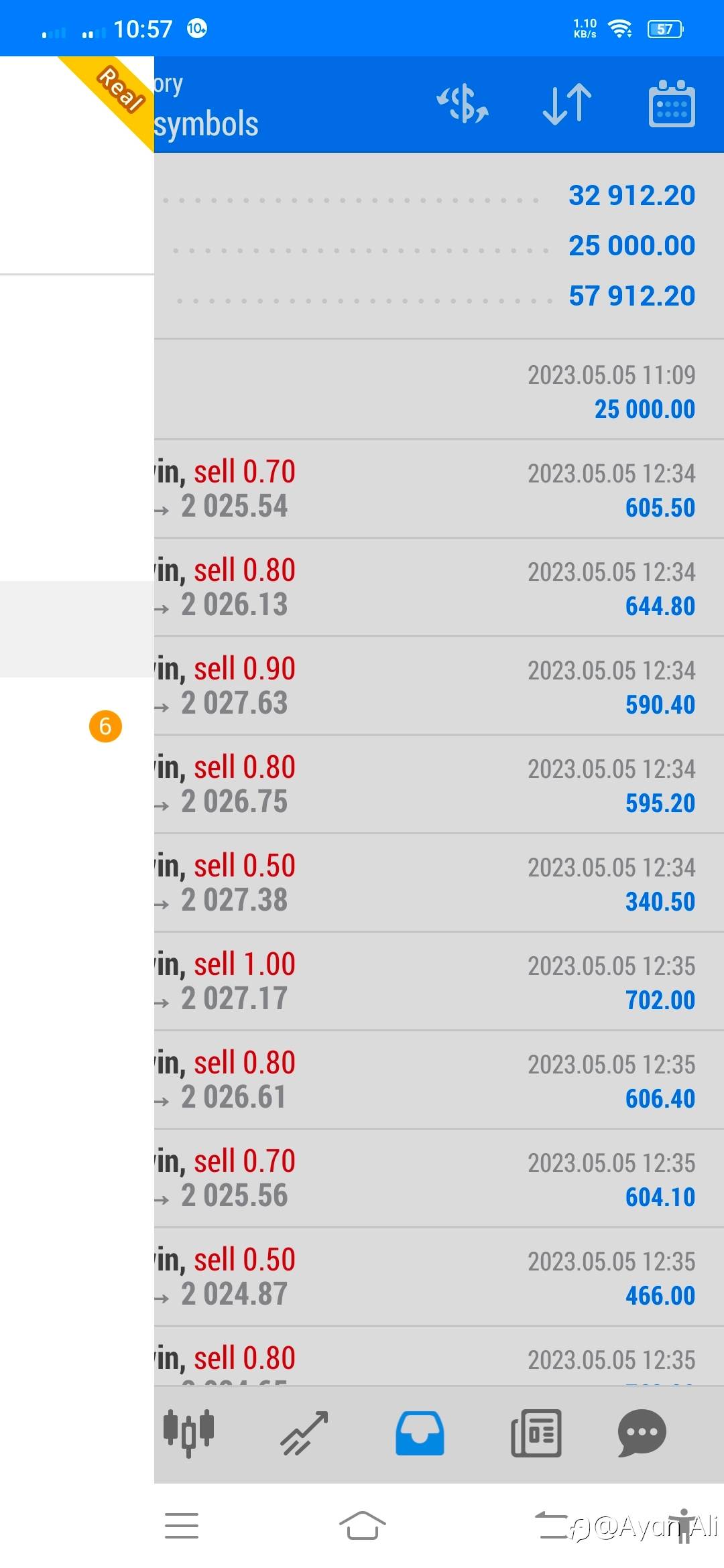The height and width of the screenshot is (1568, 724).
Task: Tap the system home button
Action: [x=362, y=1526]
